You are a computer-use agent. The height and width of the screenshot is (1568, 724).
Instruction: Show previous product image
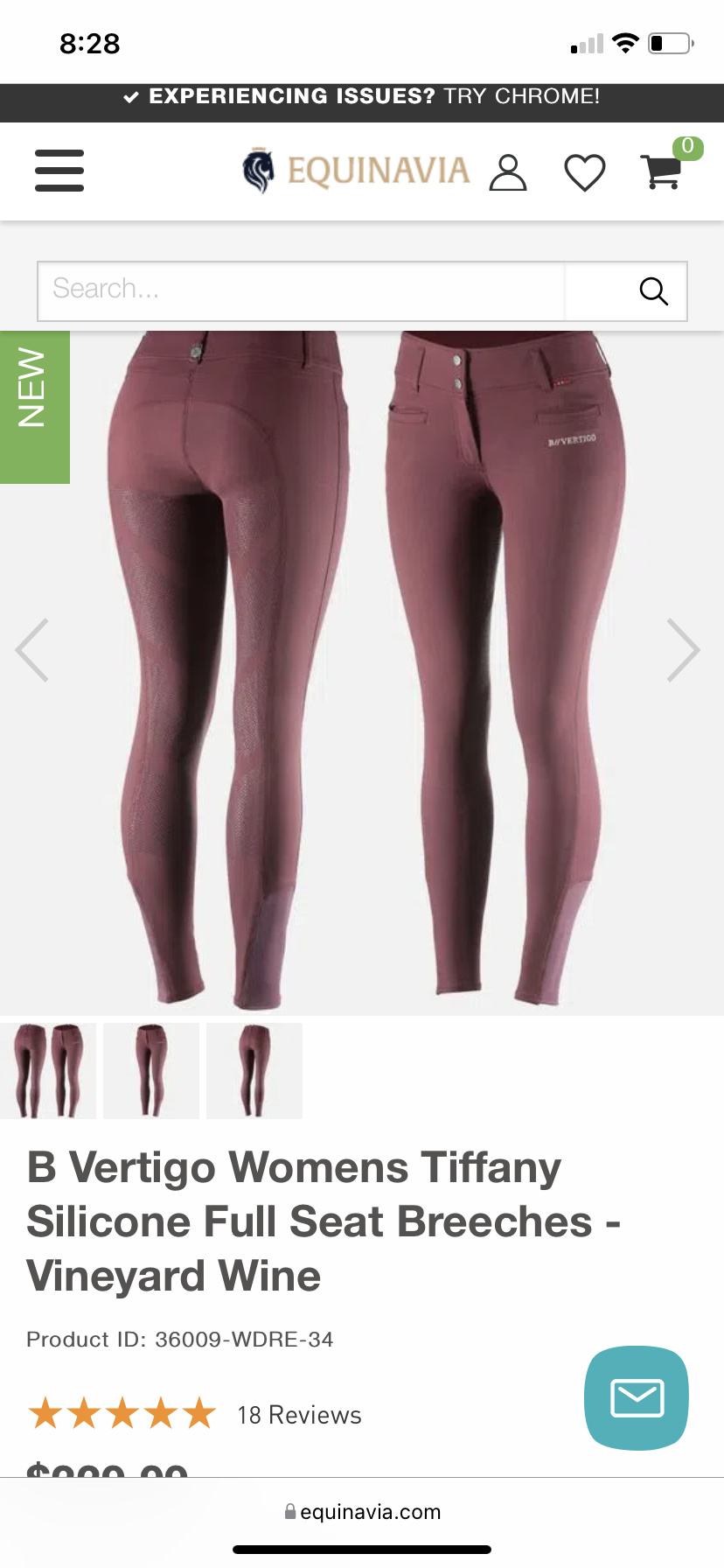tap(31, 650)
